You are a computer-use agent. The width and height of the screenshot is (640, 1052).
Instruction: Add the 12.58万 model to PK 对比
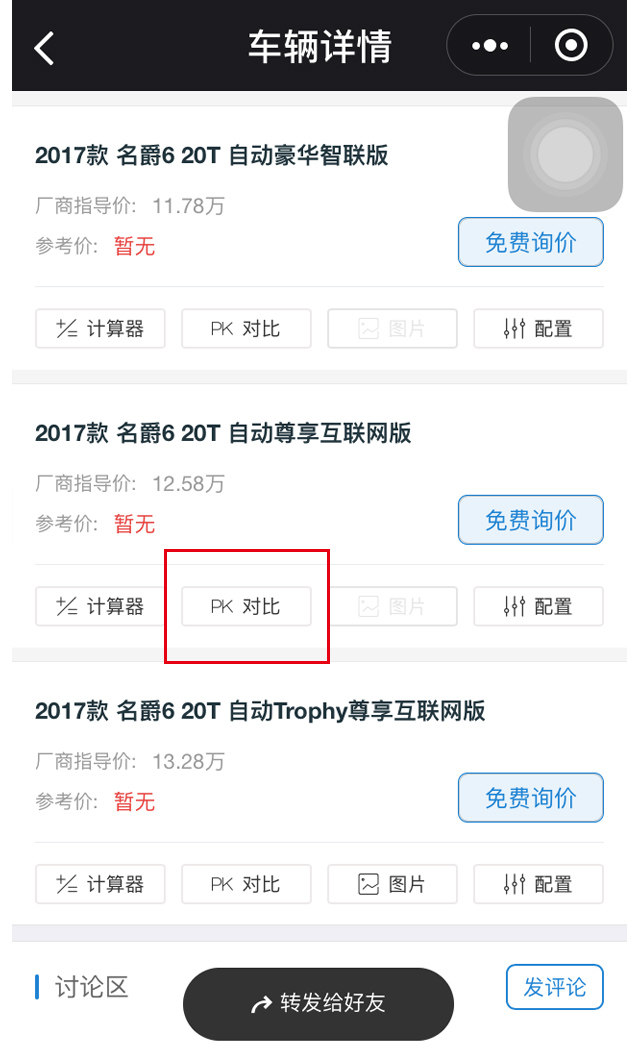point(246,606)
